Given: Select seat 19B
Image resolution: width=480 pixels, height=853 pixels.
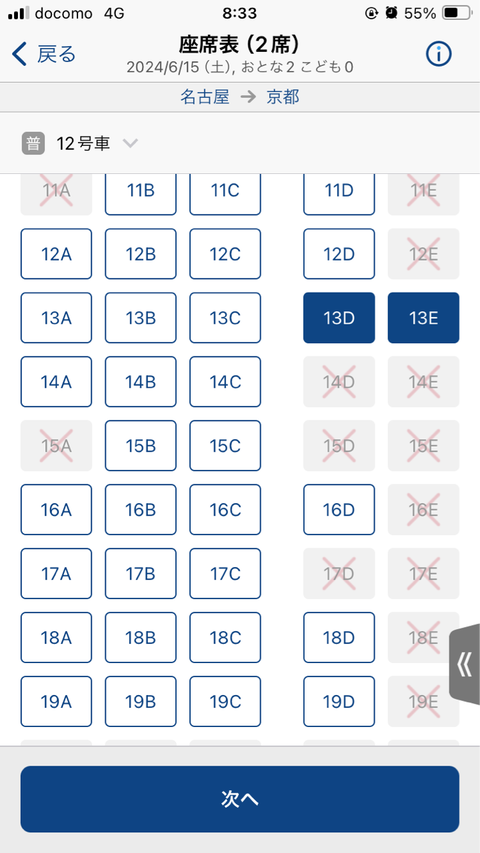Looking at the screenshot, I should 140,702.
